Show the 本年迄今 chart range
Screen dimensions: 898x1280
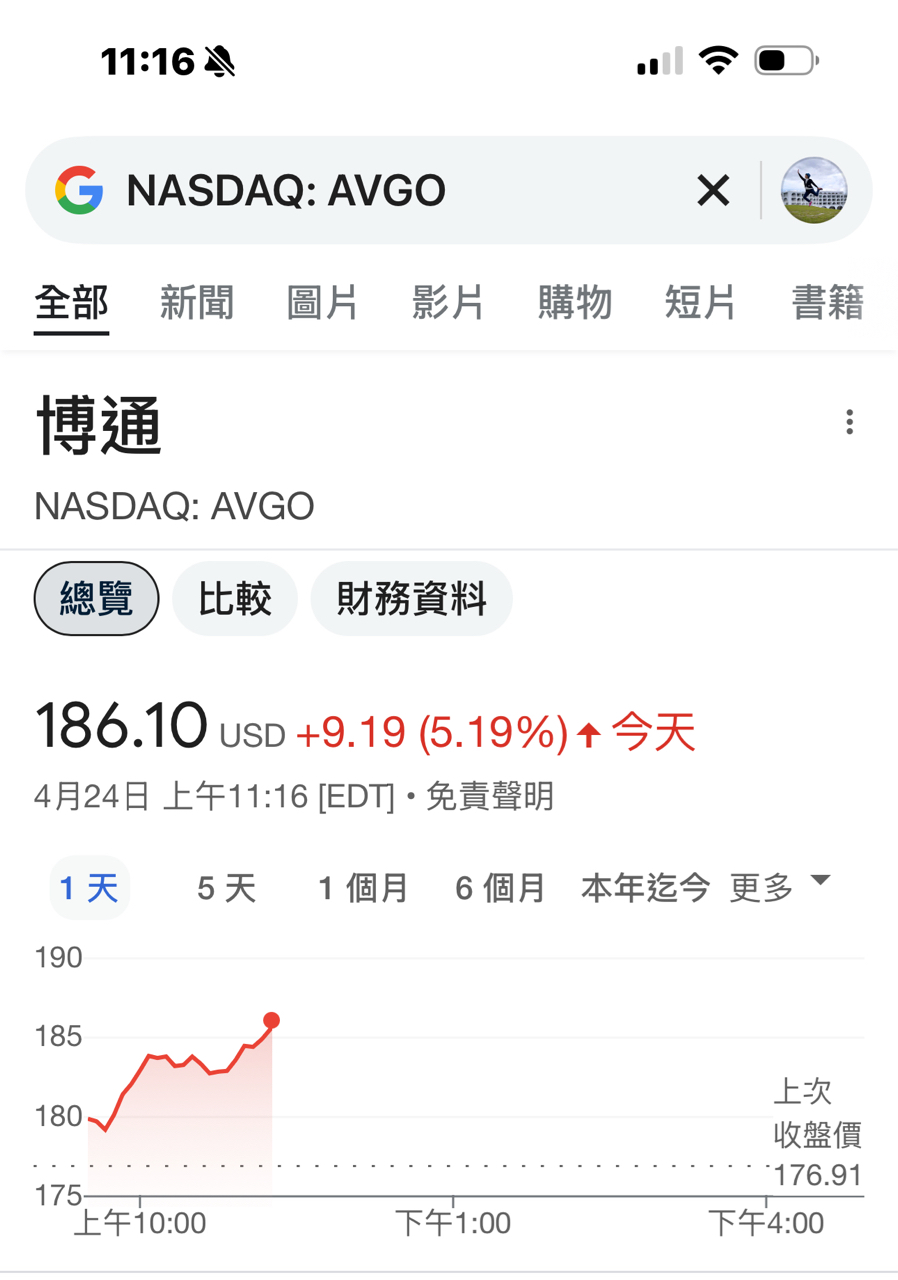pos(645,888)
